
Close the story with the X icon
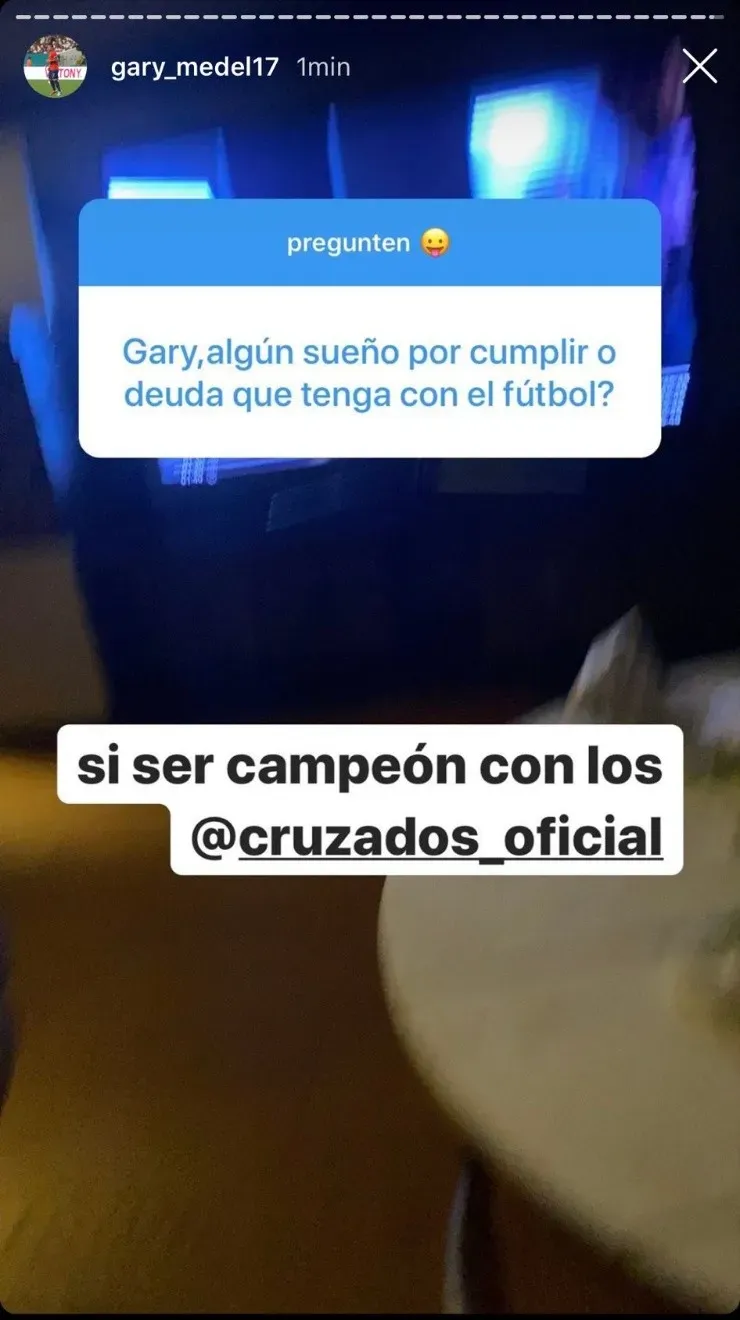699,66
